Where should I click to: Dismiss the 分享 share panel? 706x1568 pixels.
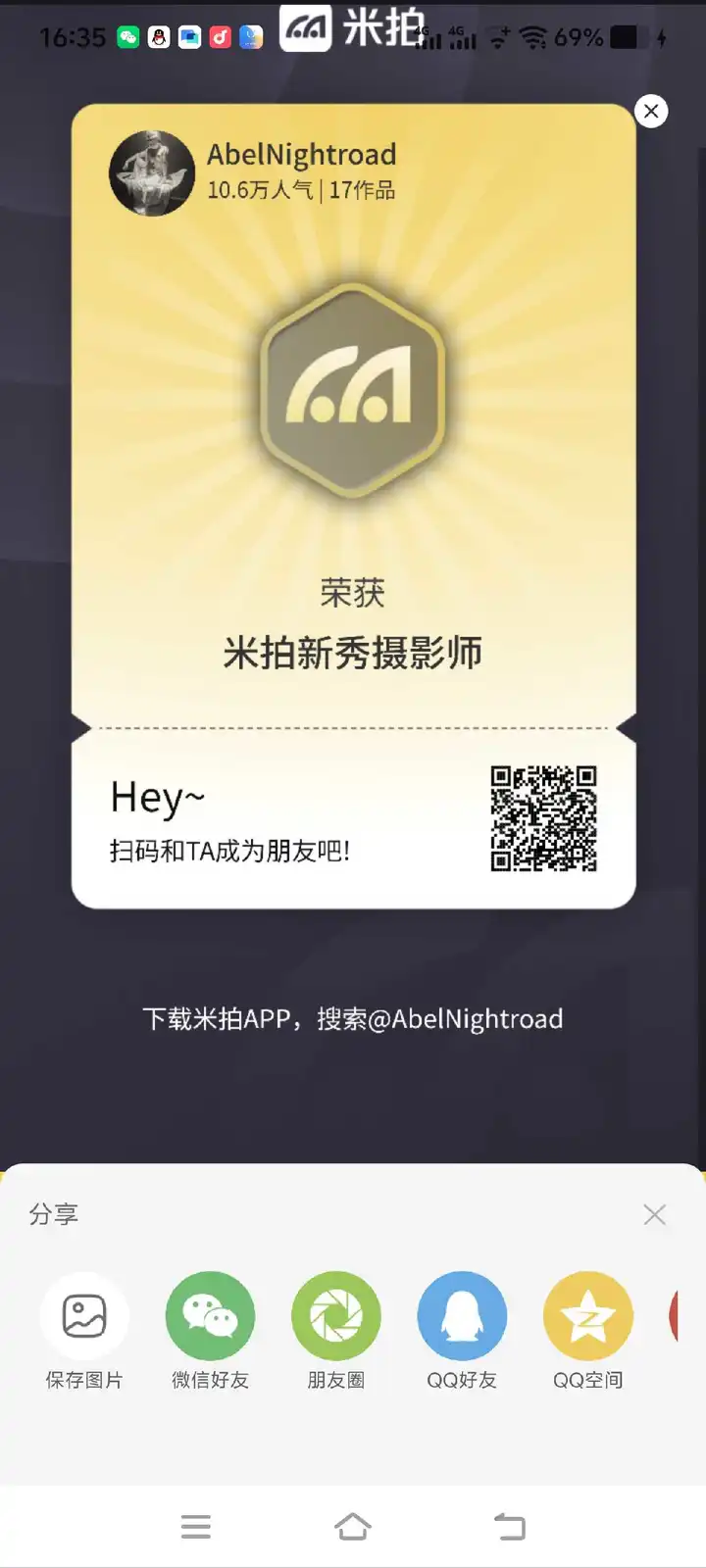coord(654,1215)
